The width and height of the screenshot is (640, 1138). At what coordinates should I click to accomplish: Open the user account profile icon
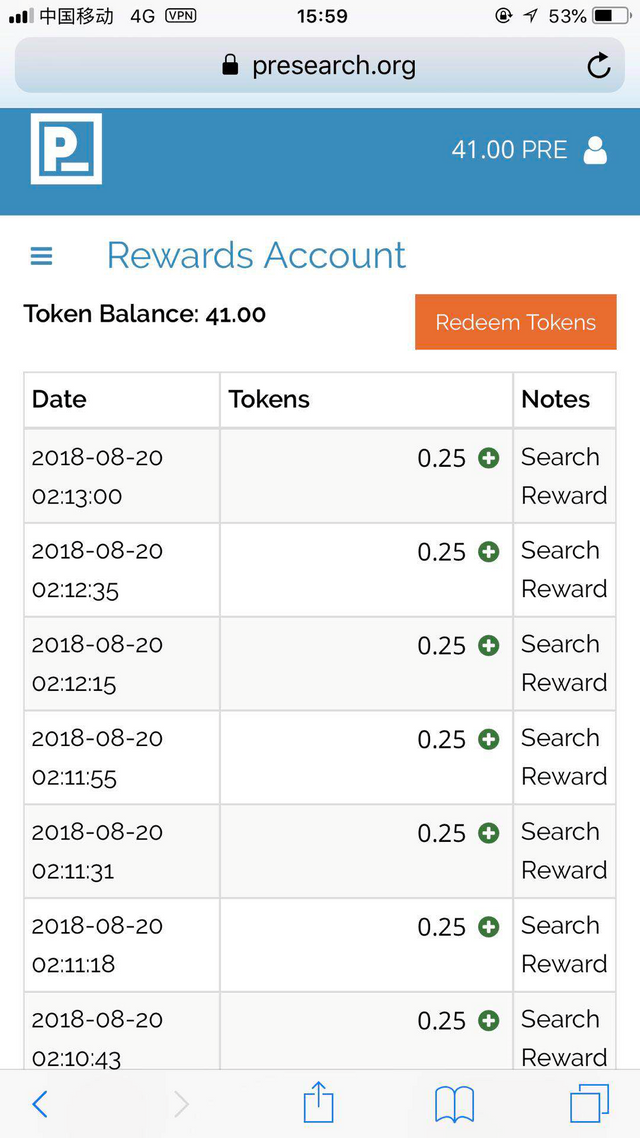click(595, 150)
